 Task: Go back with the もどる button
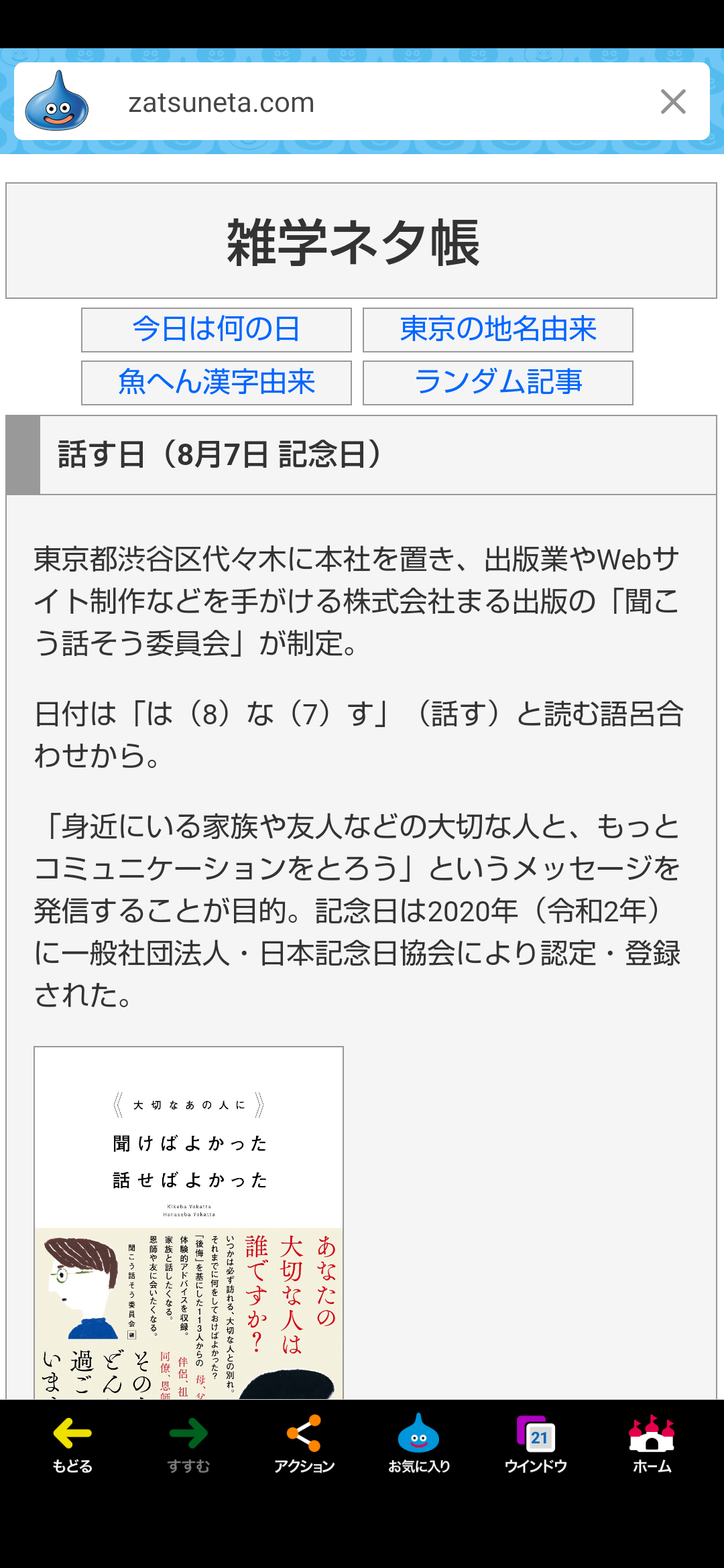(x=72, y=1444)
